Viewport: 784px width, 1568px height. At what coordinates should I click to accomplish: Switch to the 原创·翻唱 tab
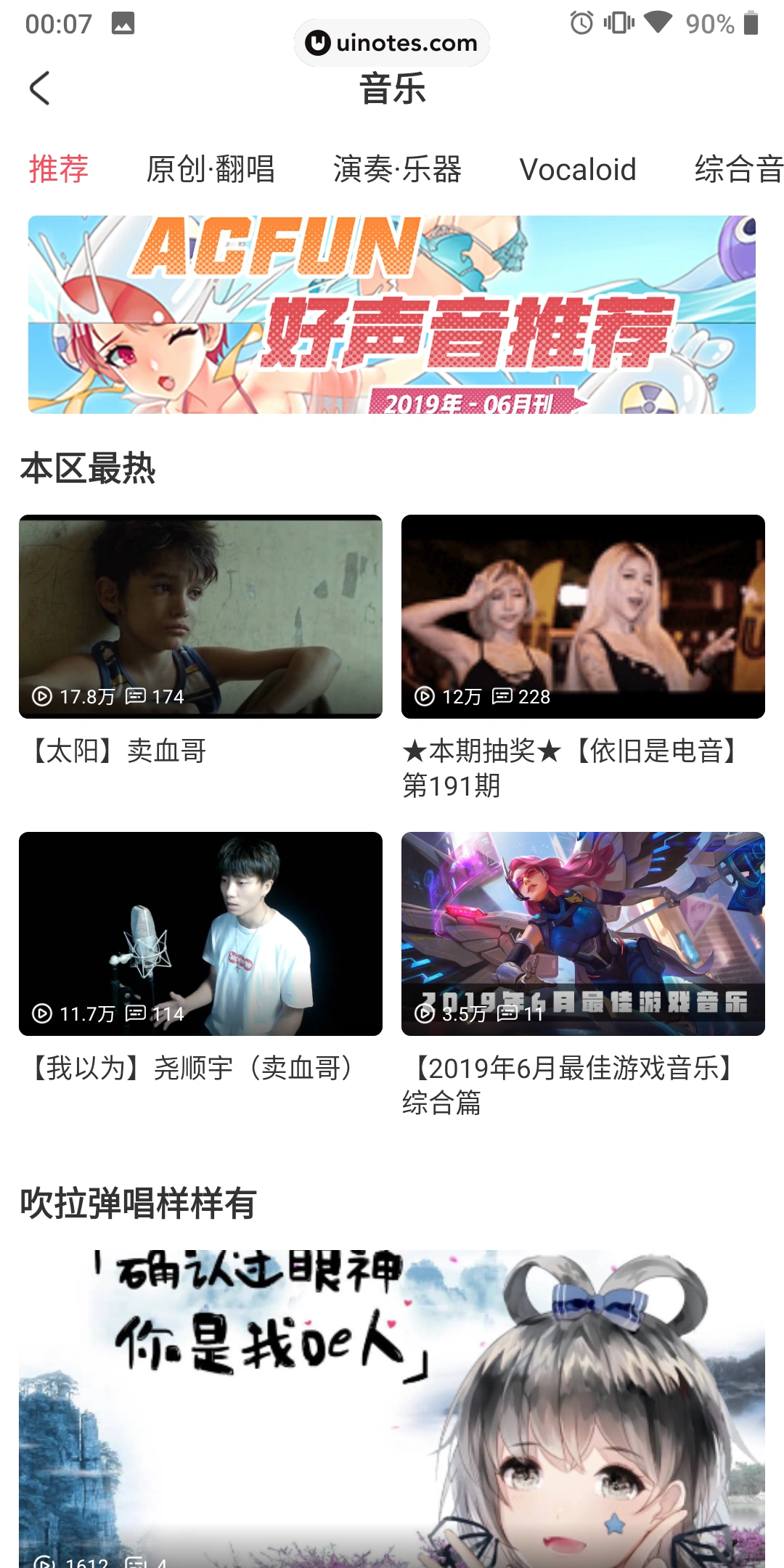point(211,169)
